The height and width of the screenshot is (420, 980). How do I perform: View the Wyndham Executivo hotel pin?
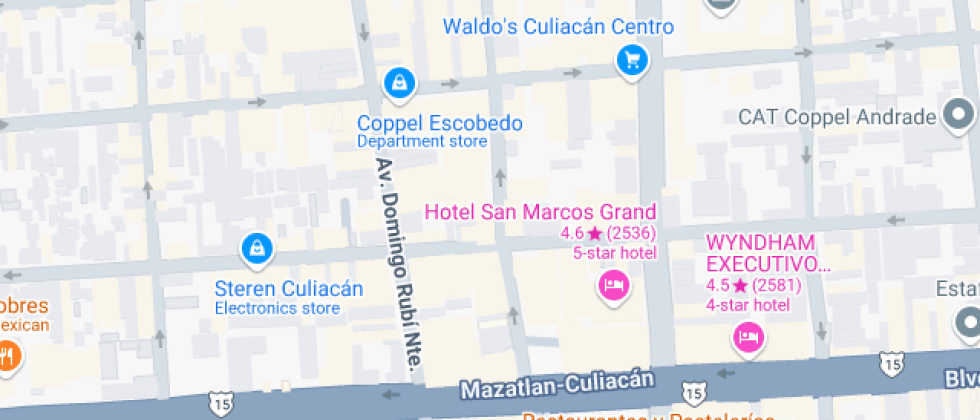click(746, 338)
